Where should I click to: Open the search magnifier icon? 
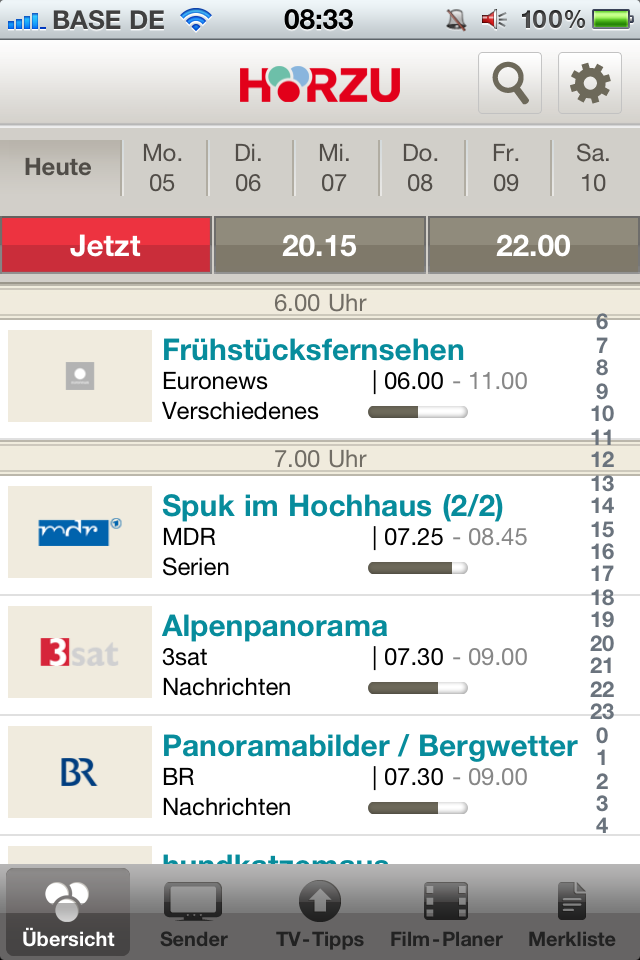(510, 83)
